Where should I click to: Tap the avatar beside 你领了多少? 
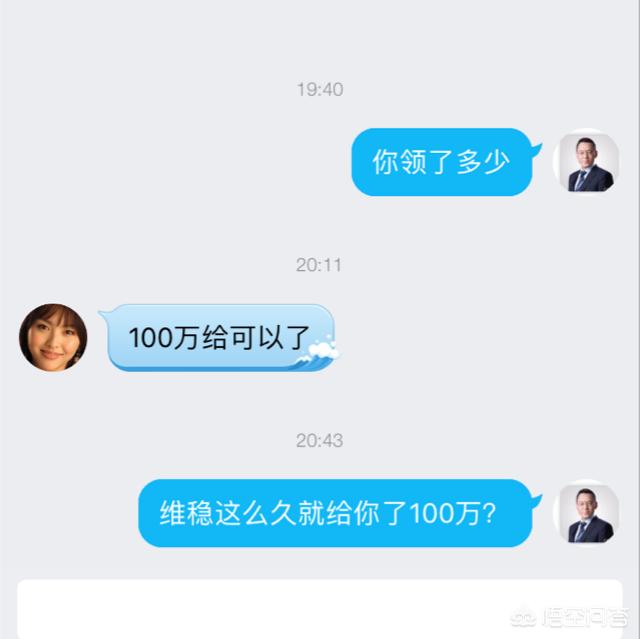(586, 161)
